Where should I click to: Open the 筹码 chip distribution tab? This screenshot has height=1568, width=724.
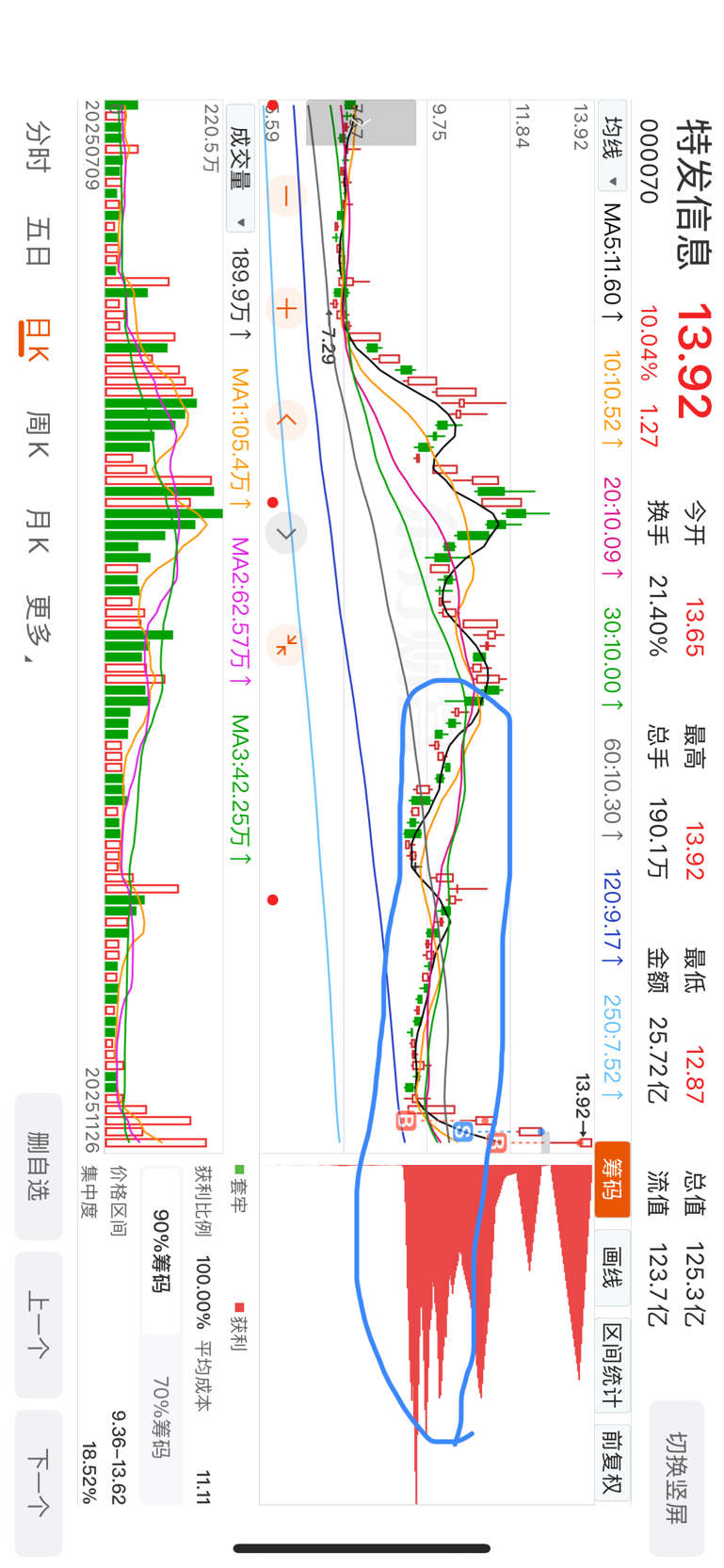[x=612, y=1178]
